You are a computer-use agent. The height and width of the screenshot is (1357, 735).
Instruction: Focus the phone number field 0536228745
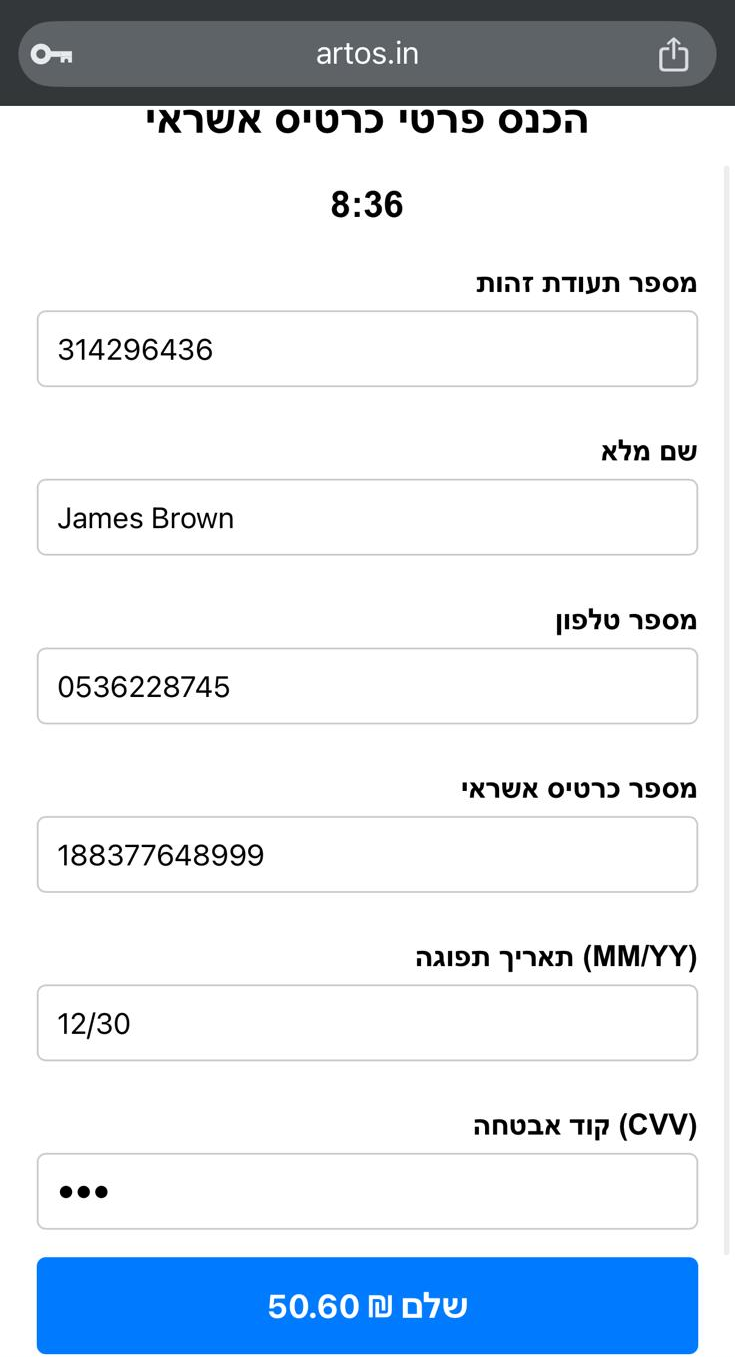point(367,686)
